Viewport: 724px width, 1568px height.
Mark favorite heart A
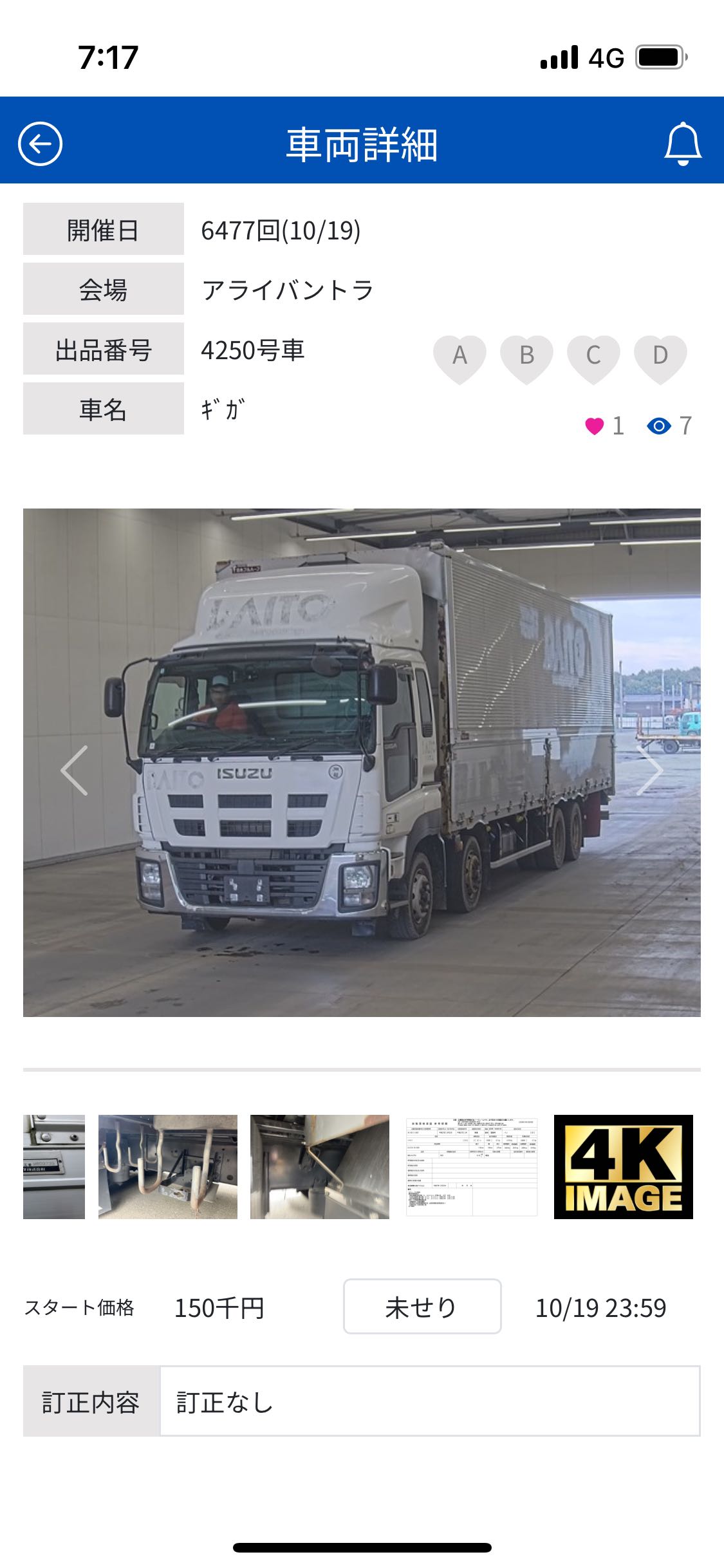(459, 359)
